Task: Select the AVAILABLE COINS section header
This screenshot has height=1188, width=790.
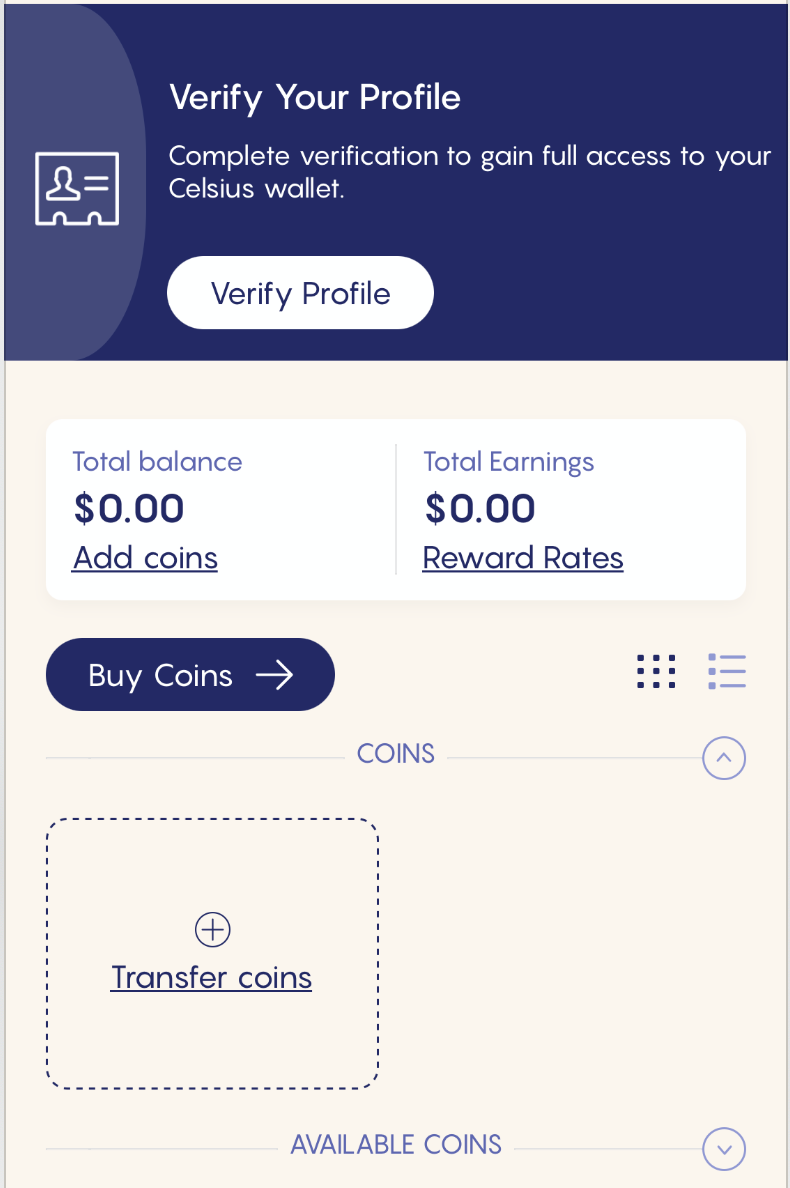Action: (396, 1144)
